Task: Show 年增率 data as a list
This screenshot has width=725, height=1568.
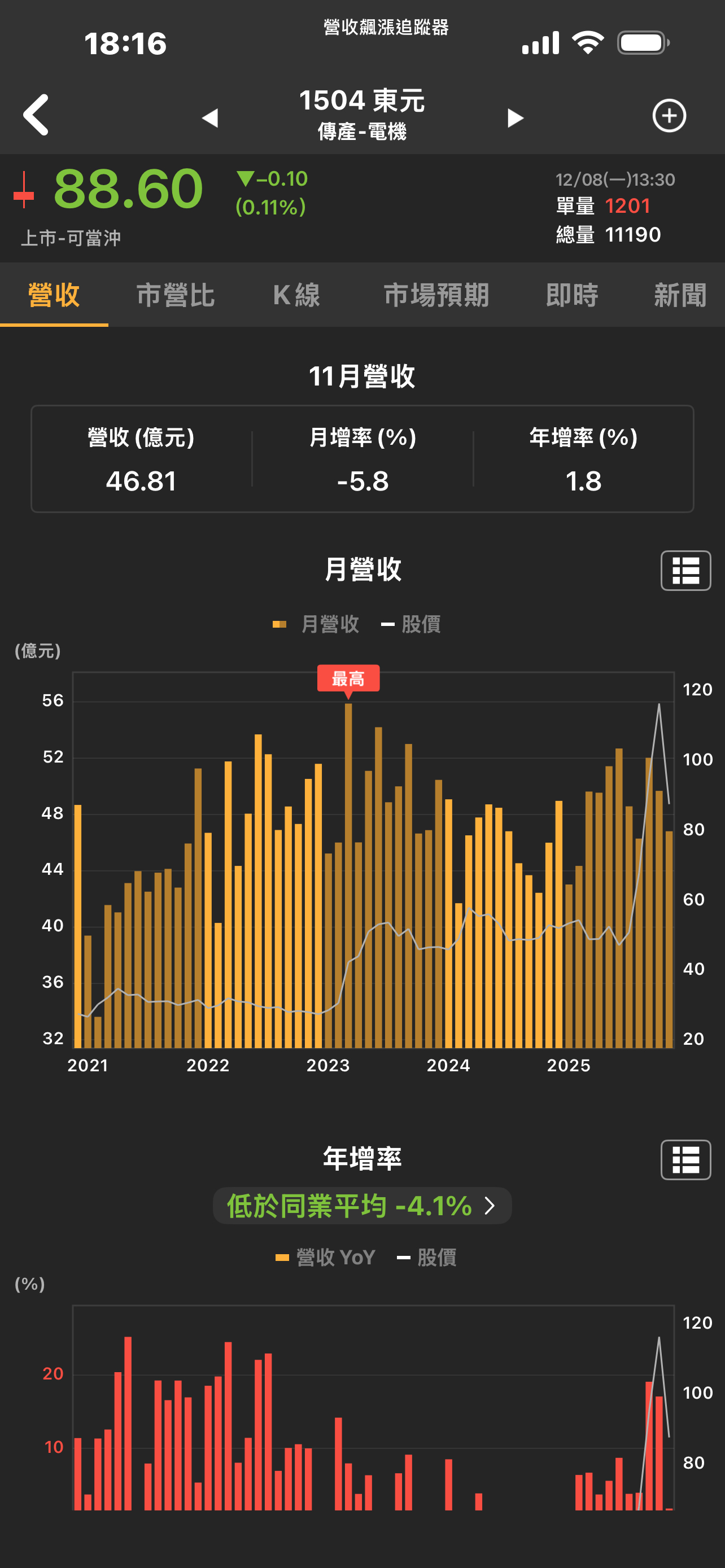Action: [x=685, y=1159]
